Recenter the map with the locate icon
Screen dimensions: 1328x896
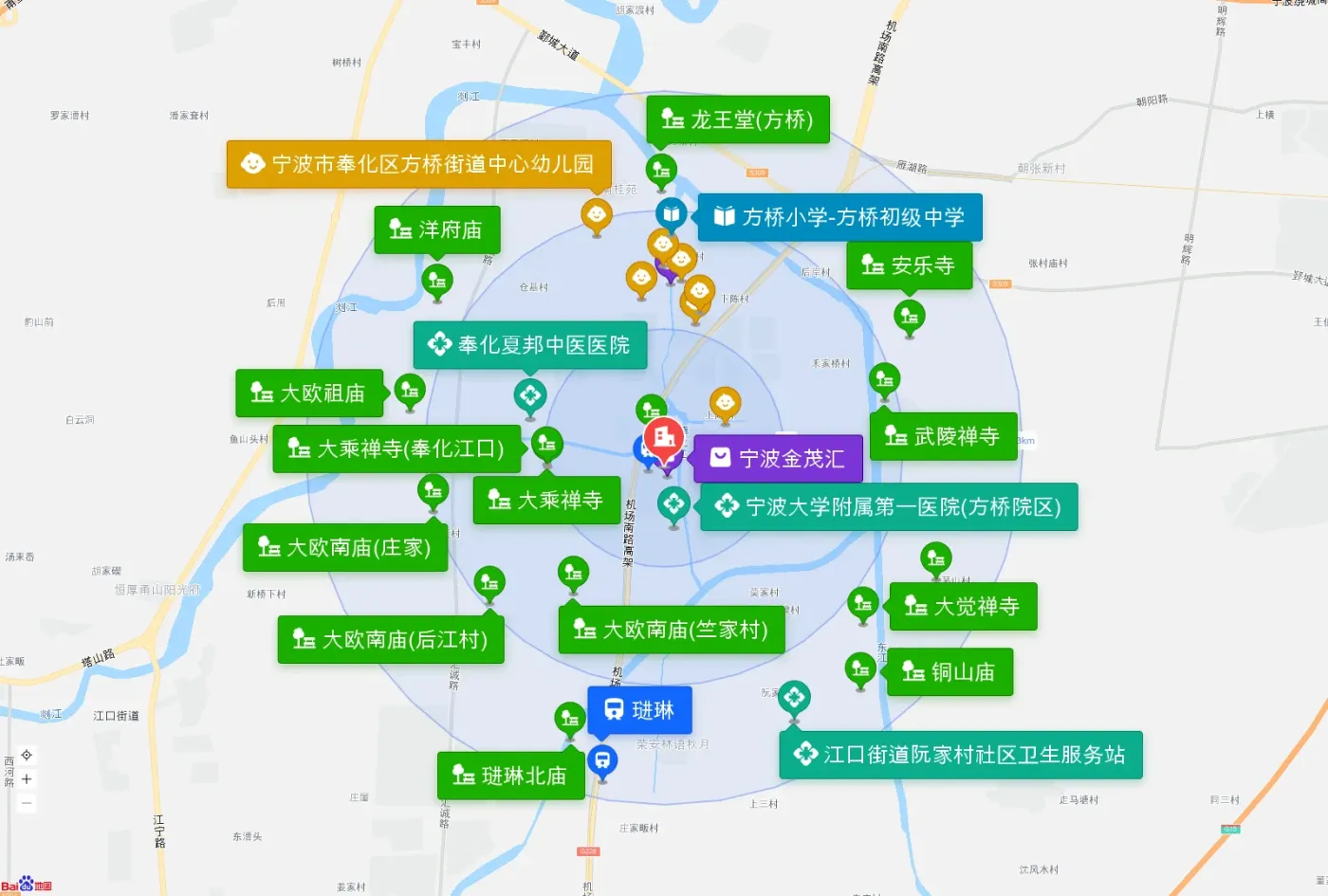point(27,756)
